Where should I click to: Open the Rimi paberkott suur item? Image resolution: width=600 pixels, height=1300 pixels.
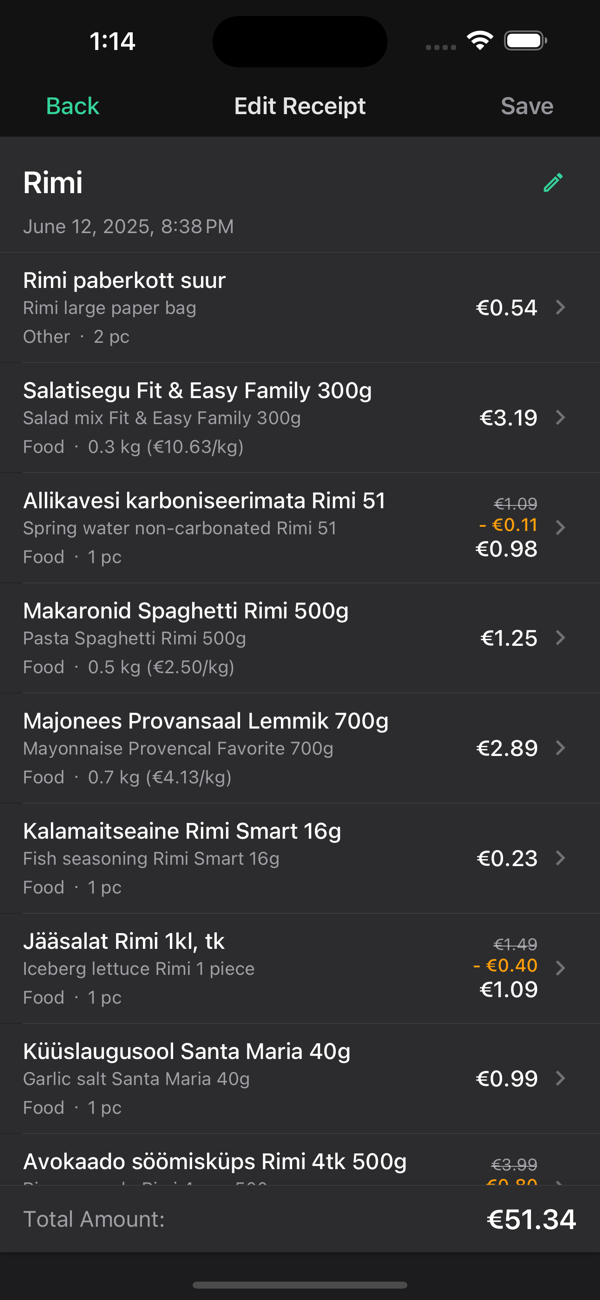(x=300, y=308)
